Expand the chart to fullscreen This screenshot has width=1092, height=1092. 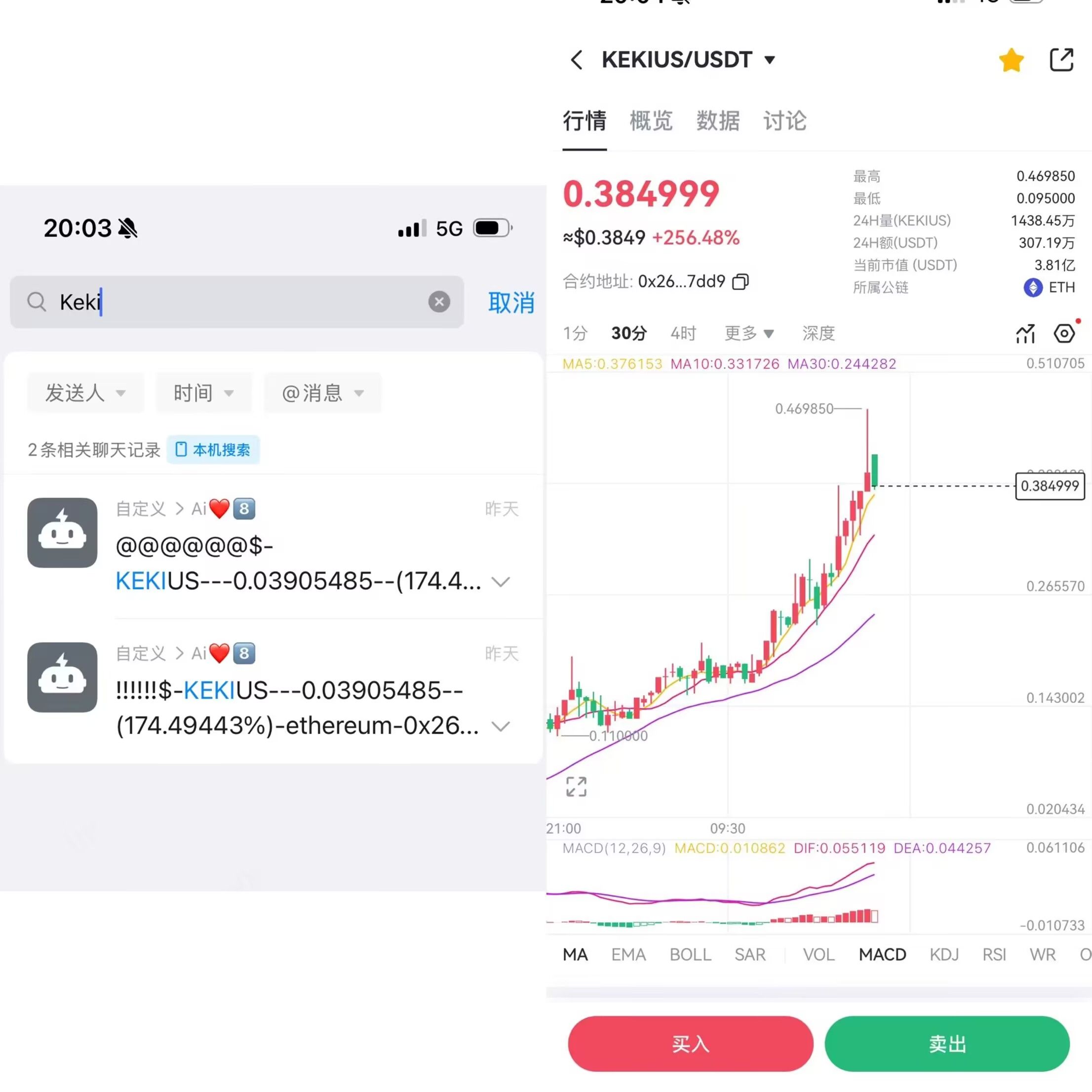(576, 786)
